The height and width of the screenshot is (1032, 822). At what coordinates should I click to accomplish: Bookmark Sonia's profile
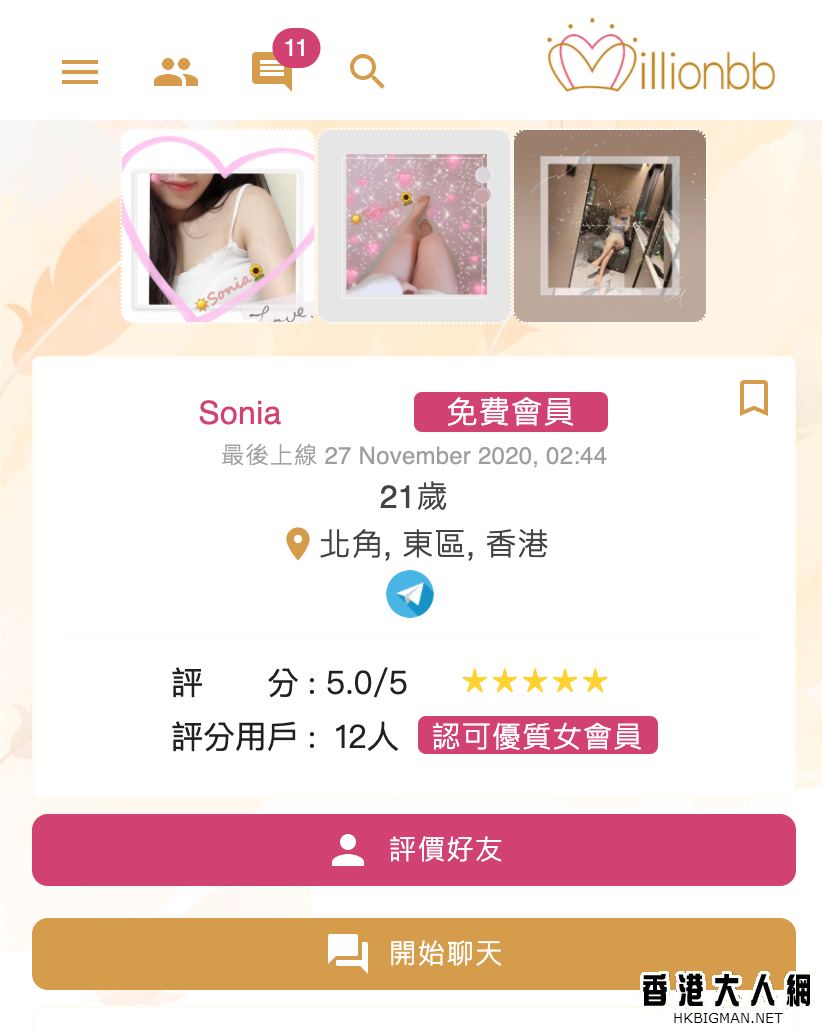pyautogui.click(x=754, y=397)
